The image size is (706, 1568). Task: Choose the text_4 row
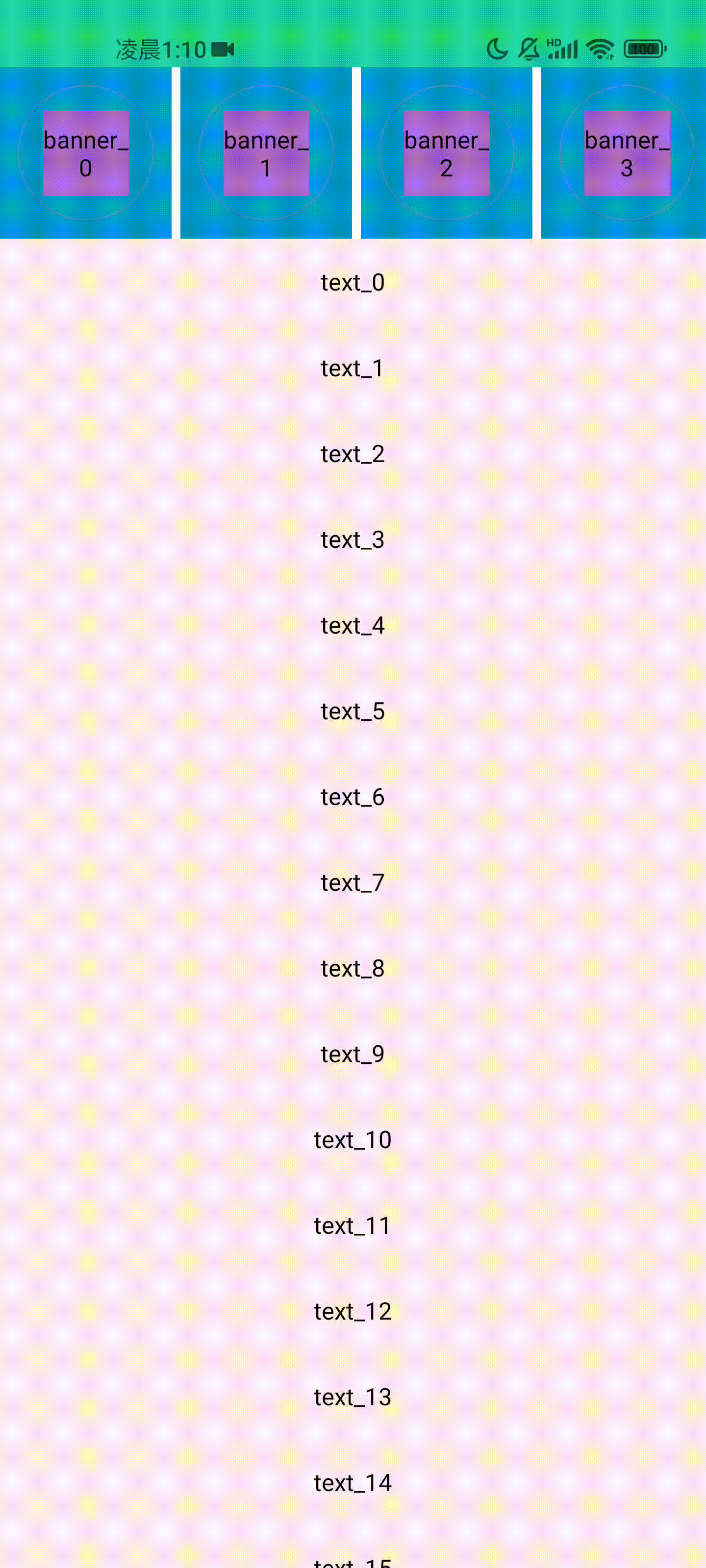click(x=353, y=625)
